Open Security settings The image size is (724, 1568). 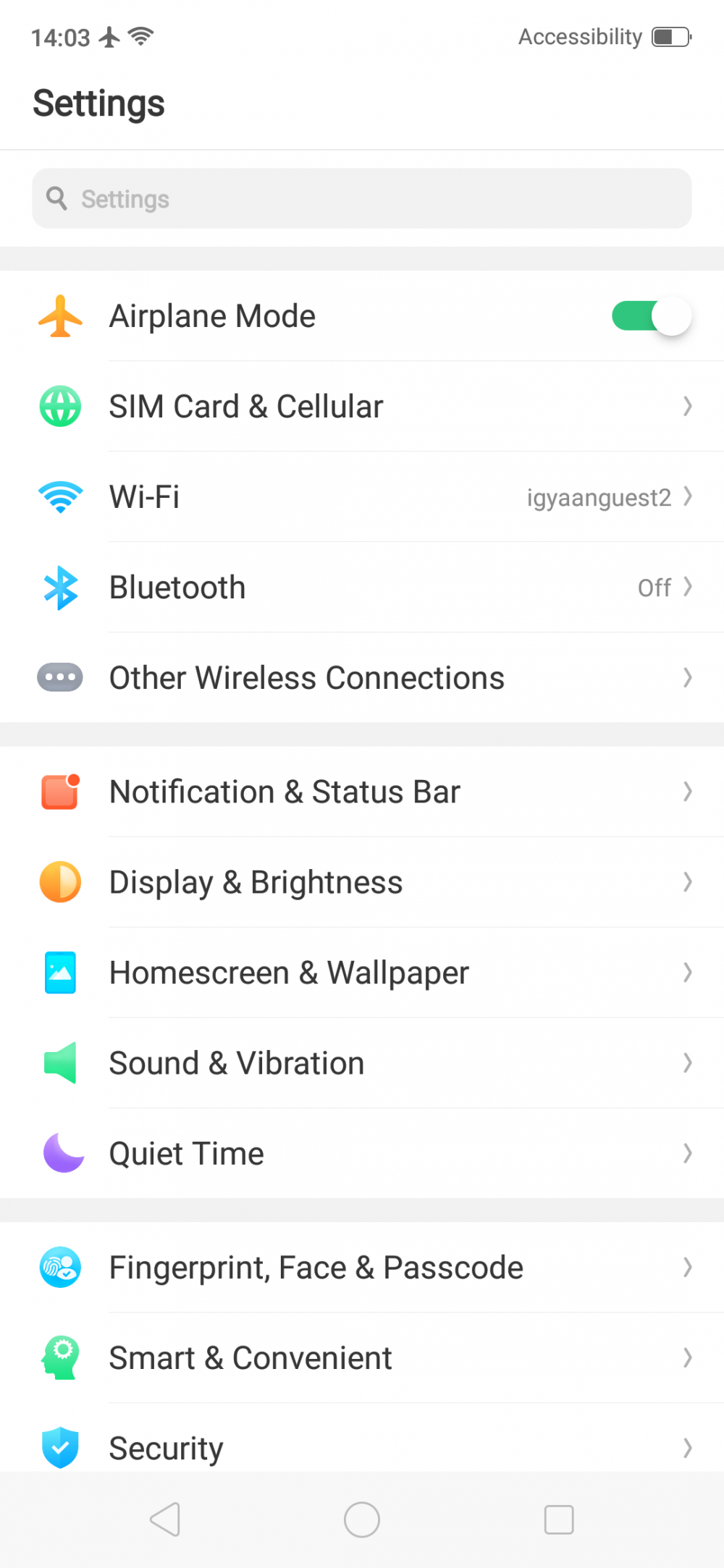pos(362,1447)
